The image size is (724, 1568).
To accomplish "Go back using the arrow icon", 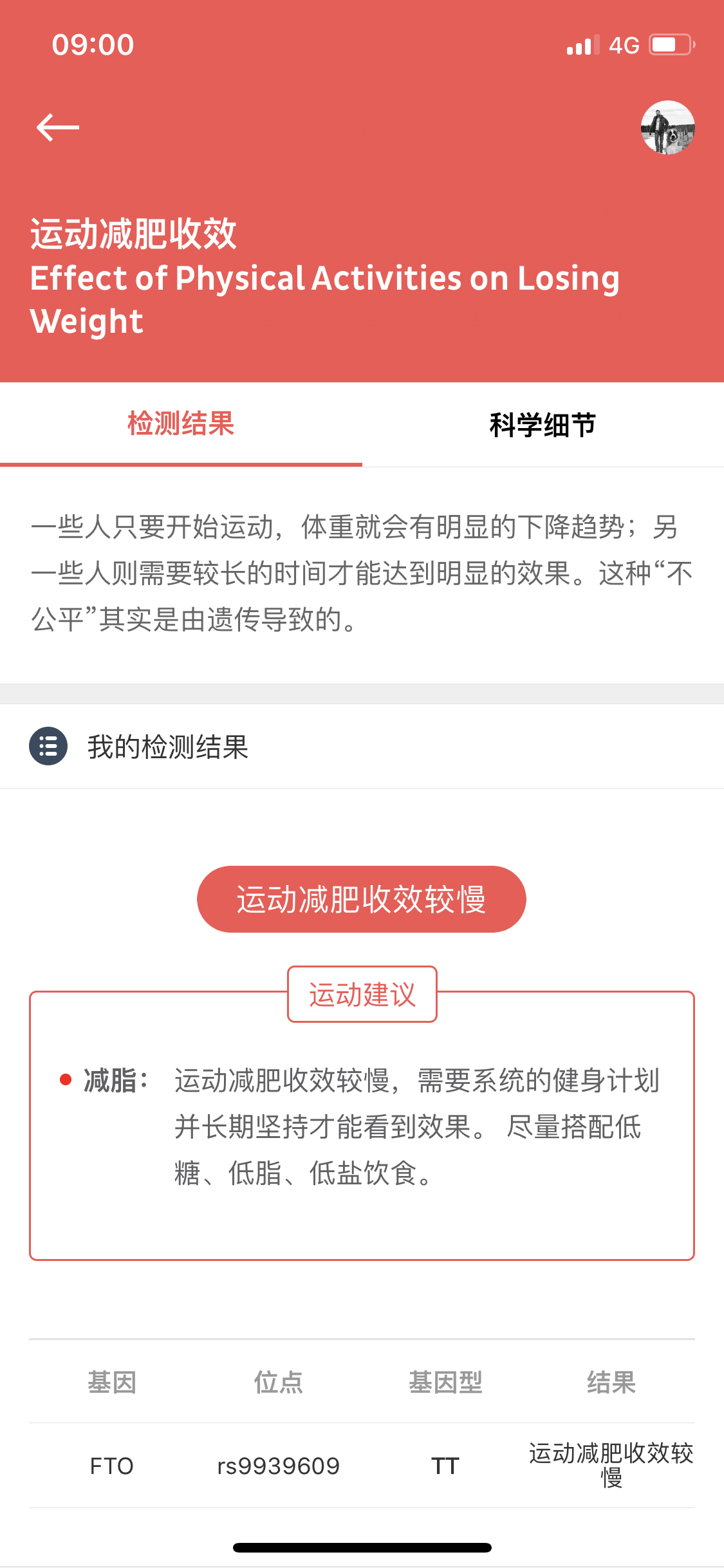I will (x=58, y=127).
